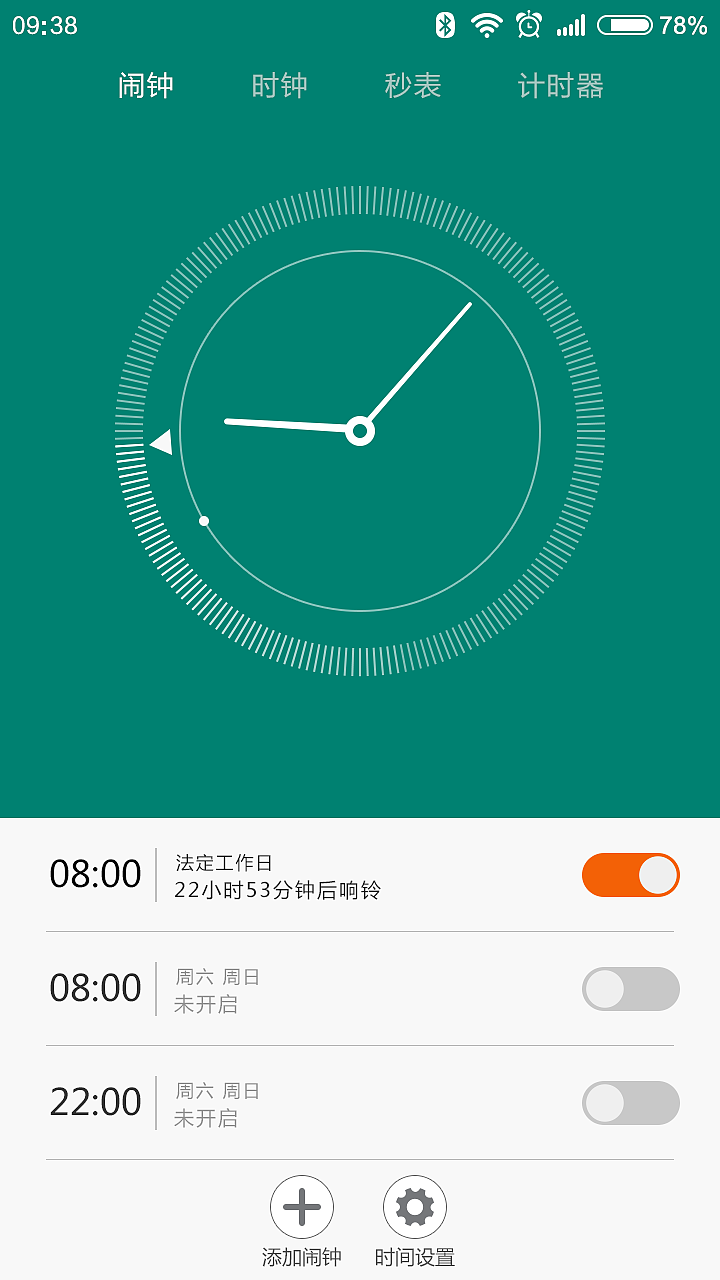Enable the 22:00 weekend alarm

630,1102
